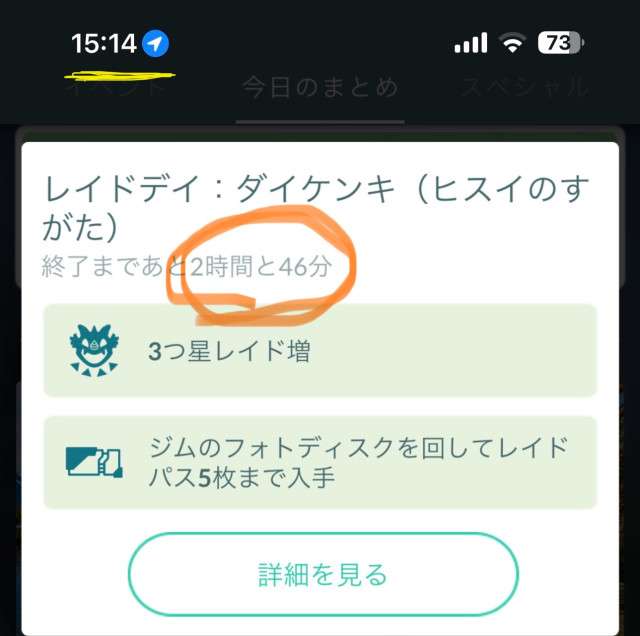詳細を見るボタンをタップ
Viewport: 640px width, 636px height.
click(x=323, y=574)
